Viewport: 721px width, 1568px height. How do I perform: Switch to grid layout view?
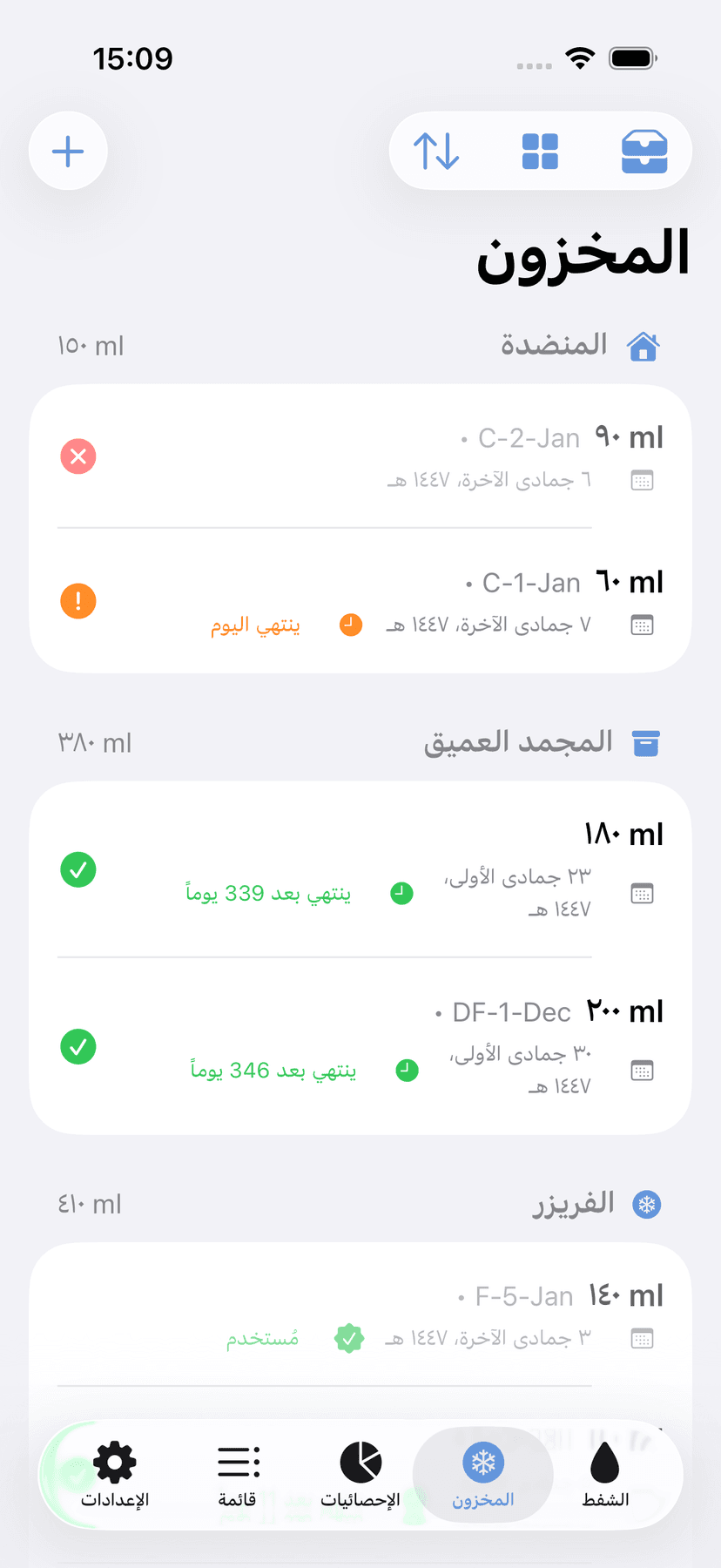point(540,152)
